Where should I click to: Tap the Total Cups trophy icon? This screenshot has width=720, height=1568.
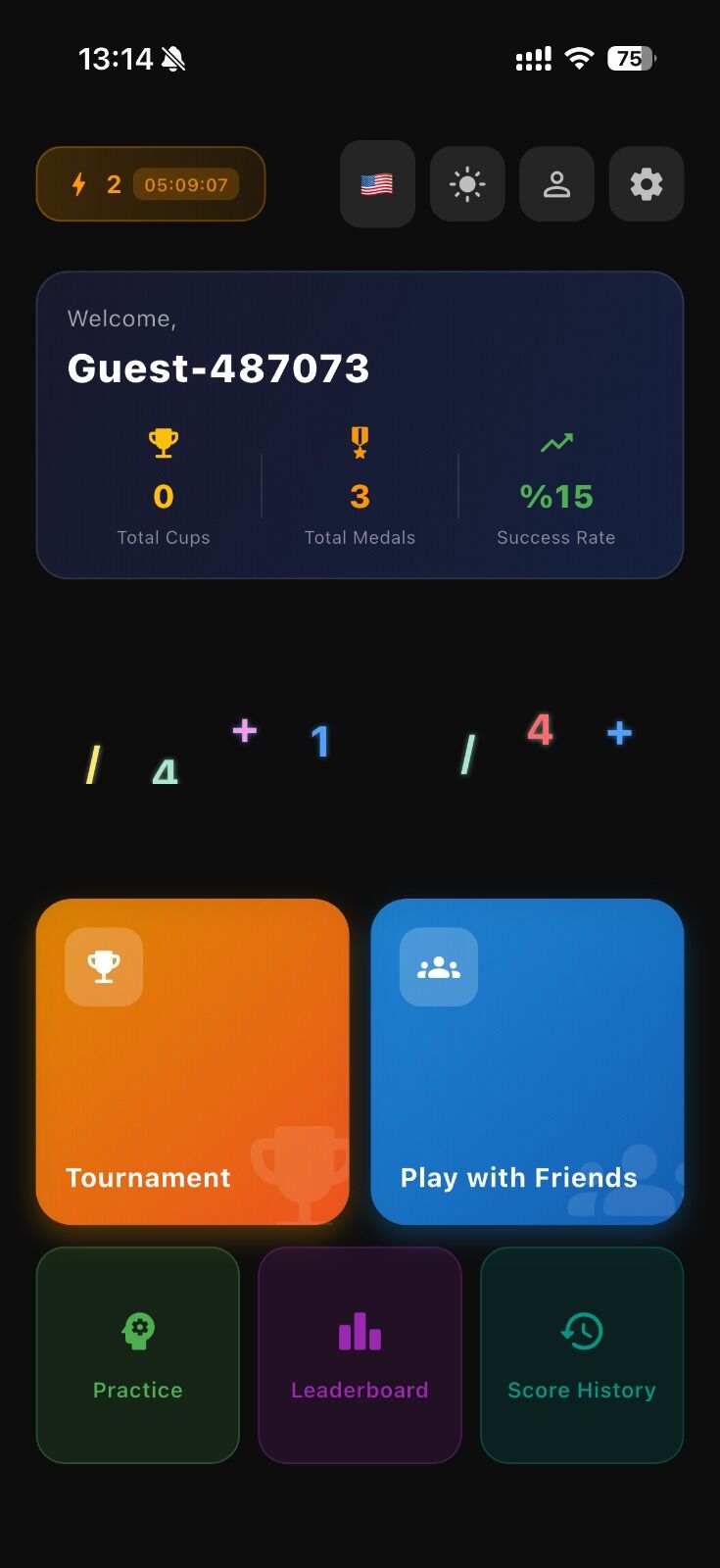[x=163, y=442]
